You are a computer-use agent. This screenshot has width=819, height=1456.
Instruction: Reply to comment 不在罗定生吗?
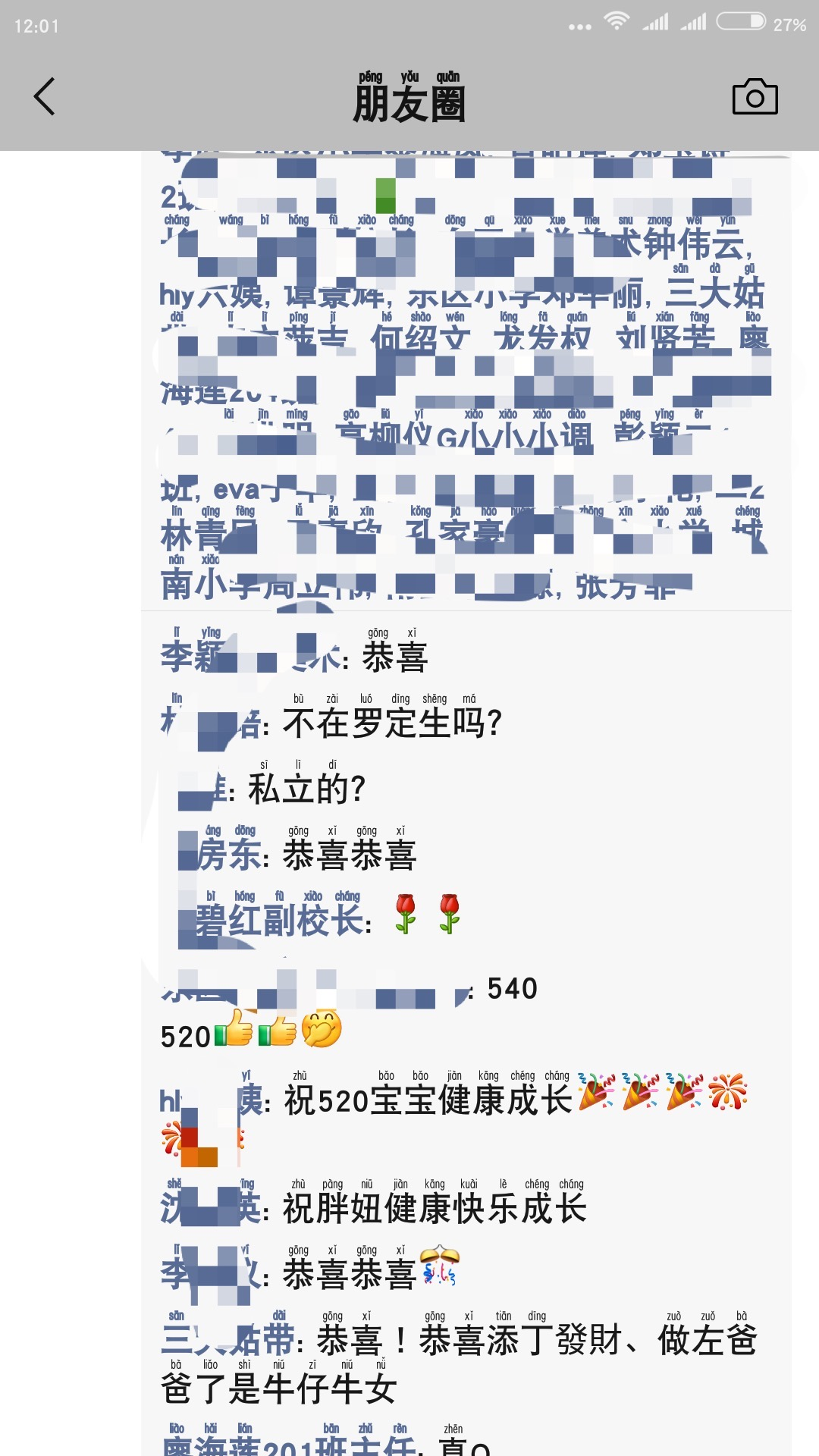click(391, 723)
